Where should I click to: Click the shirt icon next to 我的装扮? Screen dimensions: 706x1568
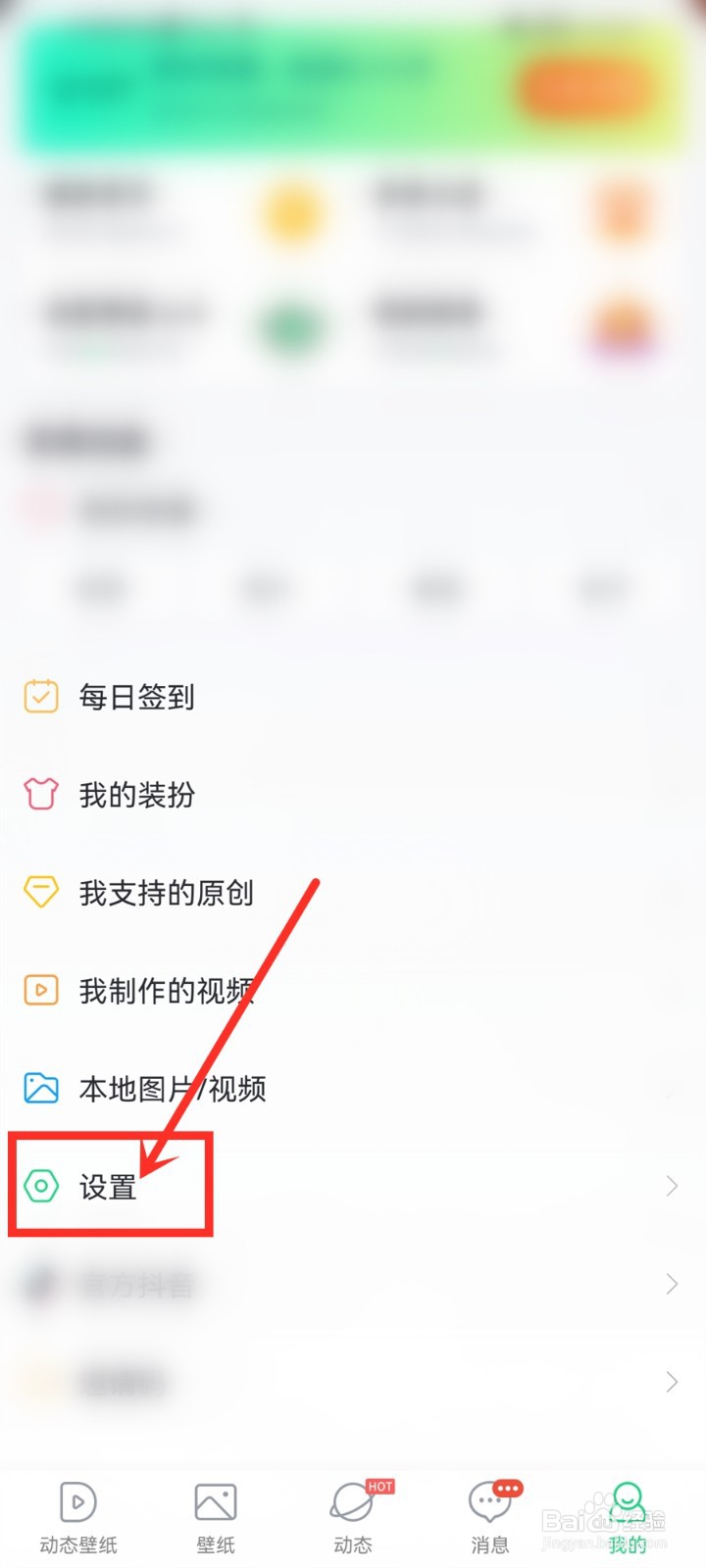39,795
